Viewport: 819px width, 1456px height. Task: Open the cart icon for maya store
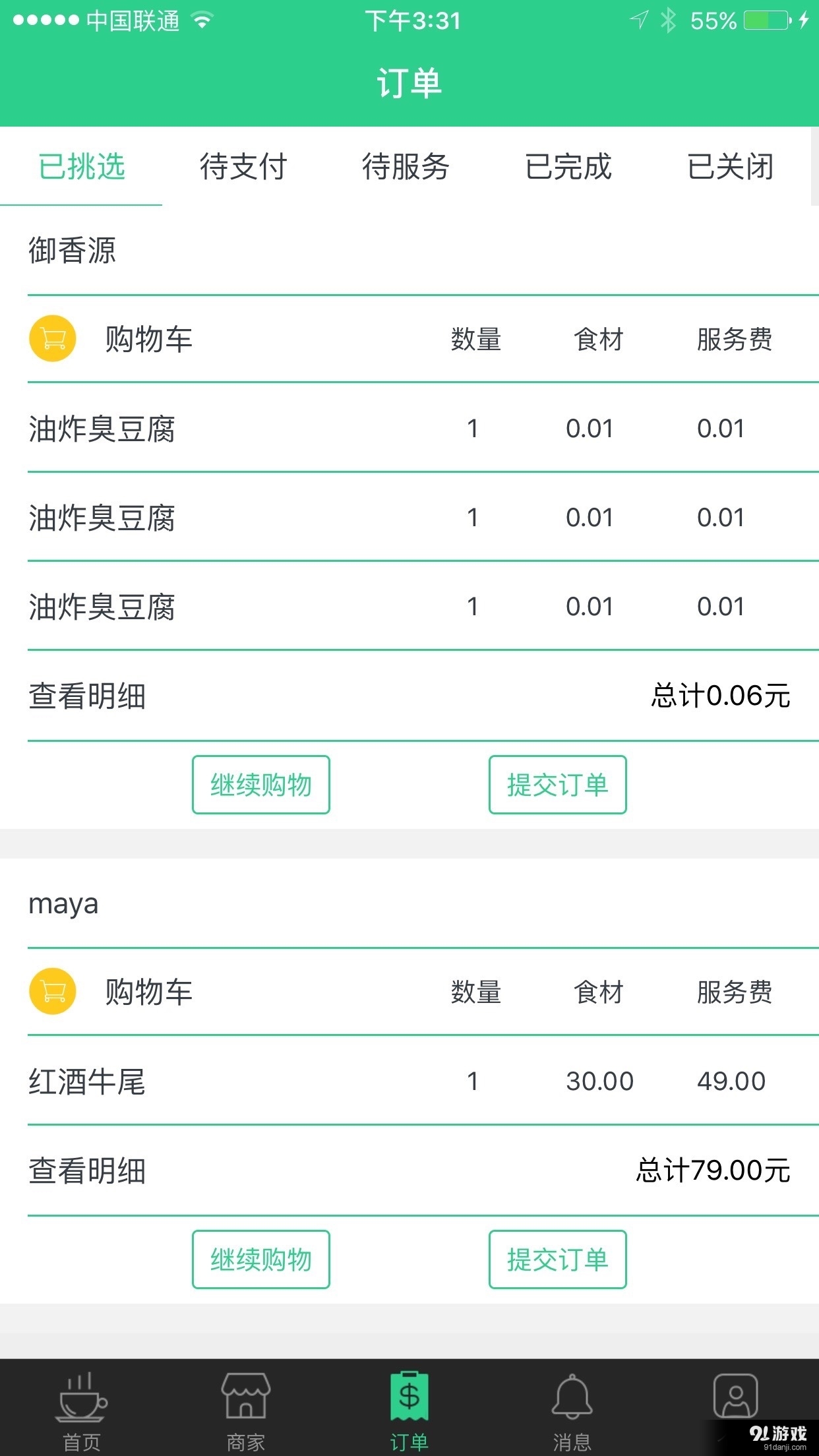point(51,990)
